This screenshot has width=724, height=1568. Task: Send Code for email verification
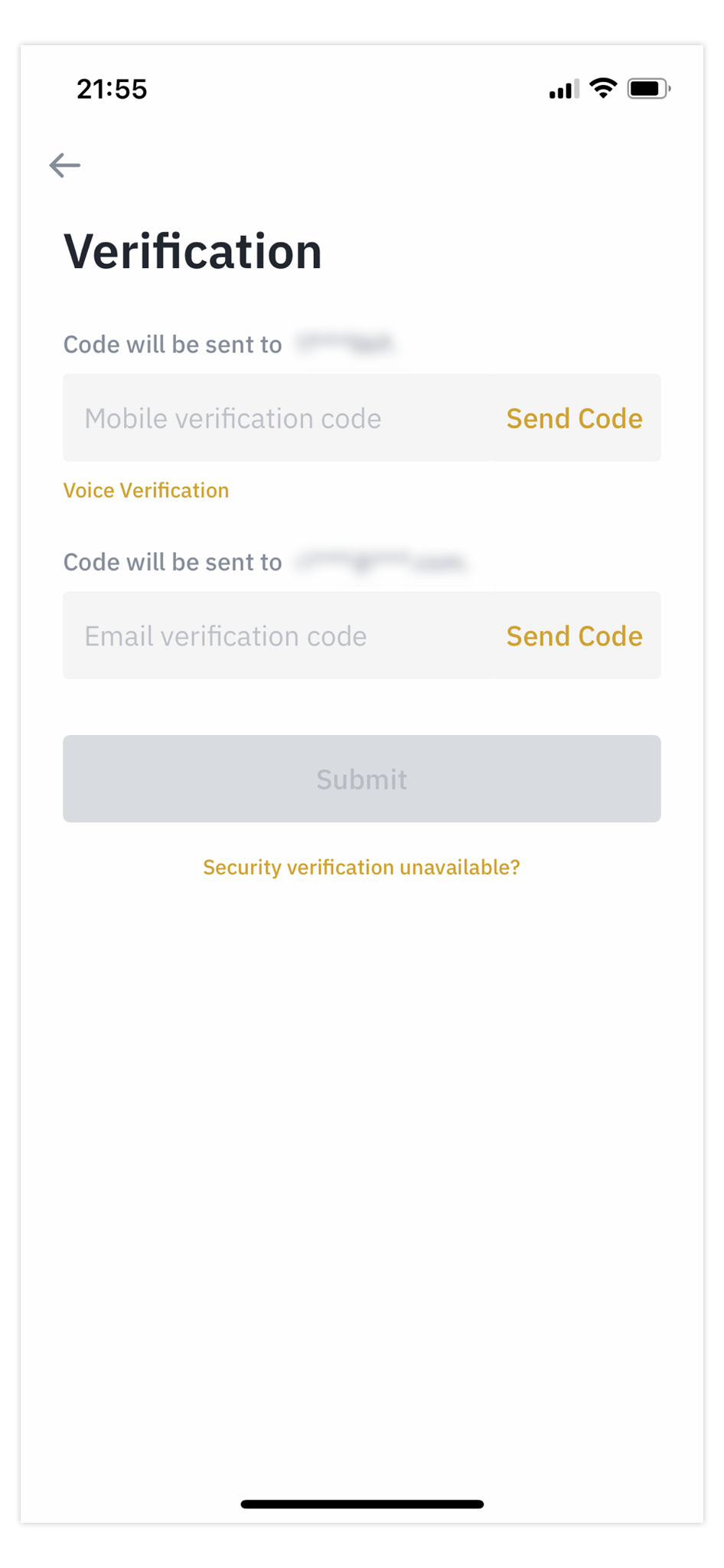[574, 635]
